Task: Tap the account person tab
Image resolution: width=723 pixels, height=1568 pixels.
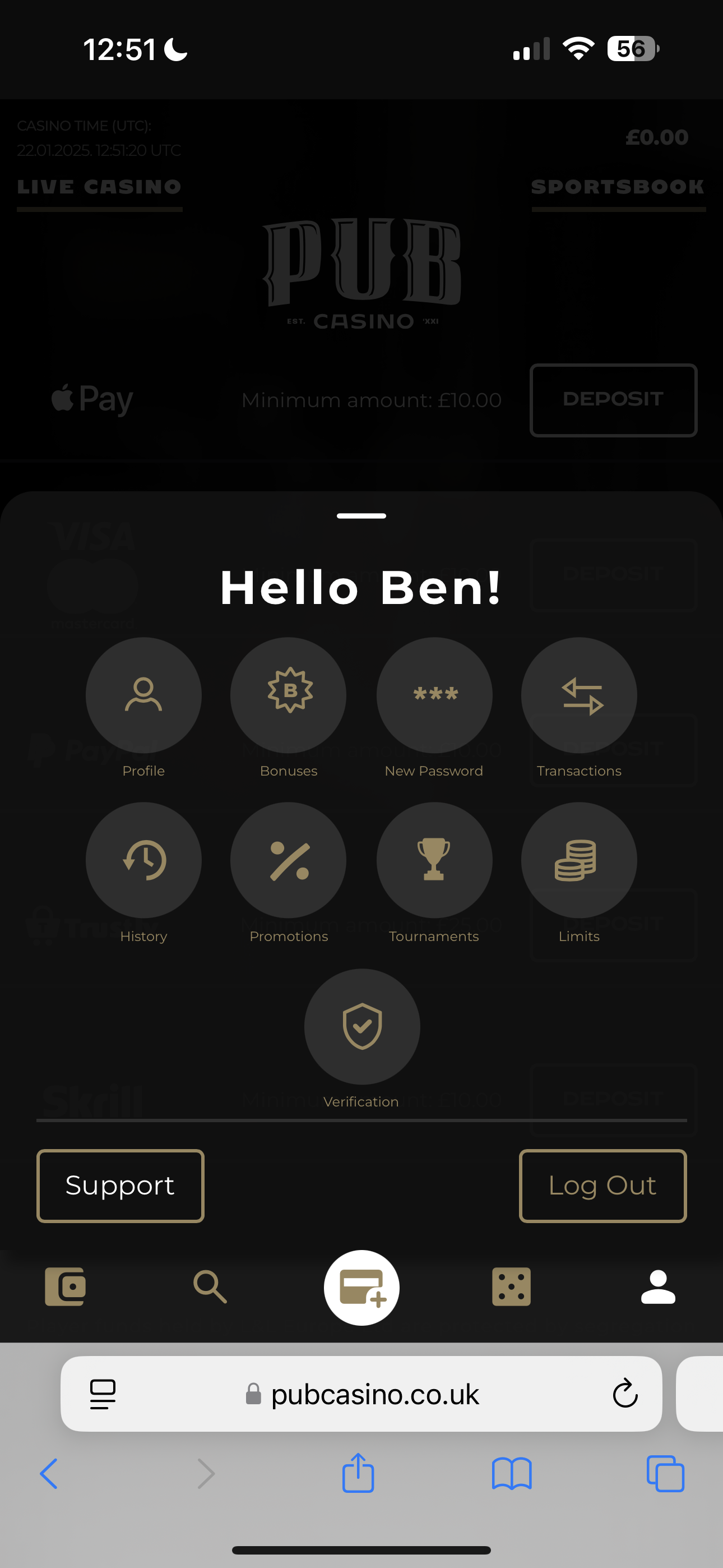Action: (x=658, y=1287)
